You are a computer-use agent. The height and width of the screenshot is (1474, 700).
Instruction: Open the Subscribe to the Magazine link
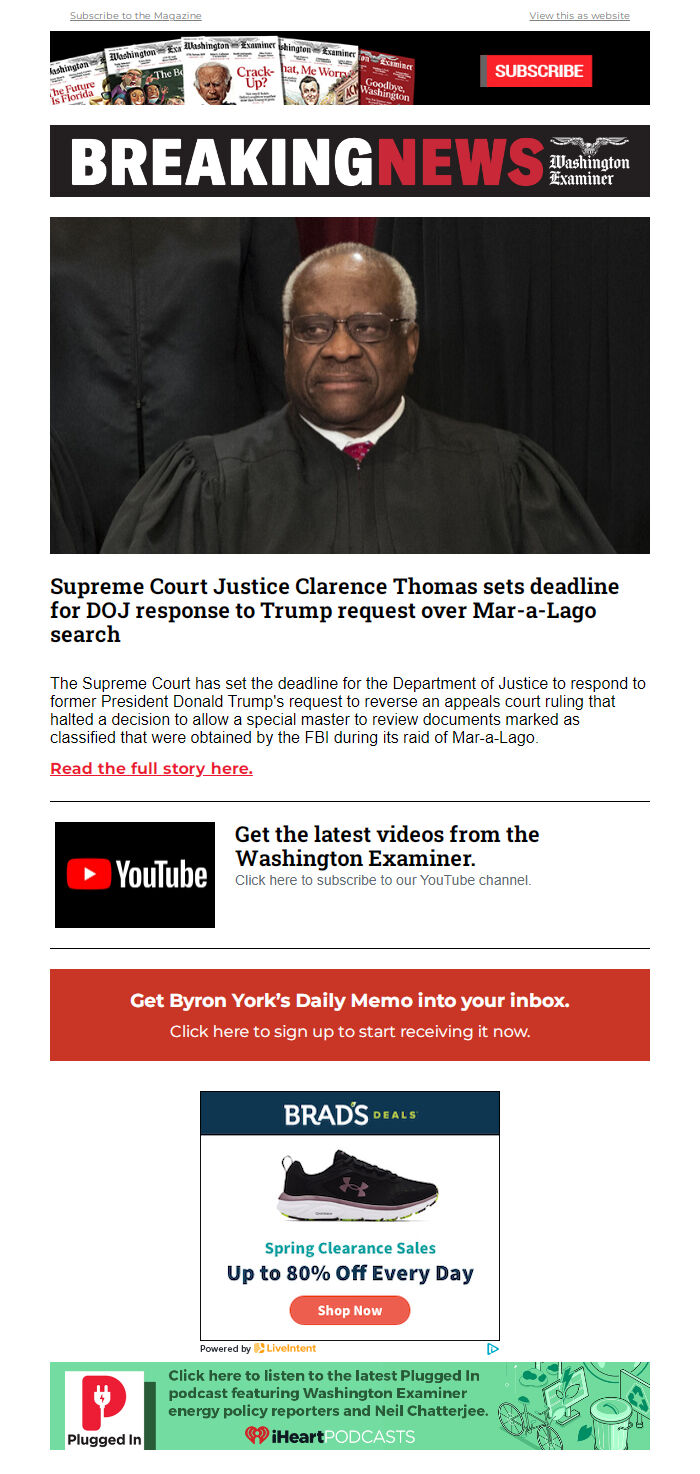(135, 16)
